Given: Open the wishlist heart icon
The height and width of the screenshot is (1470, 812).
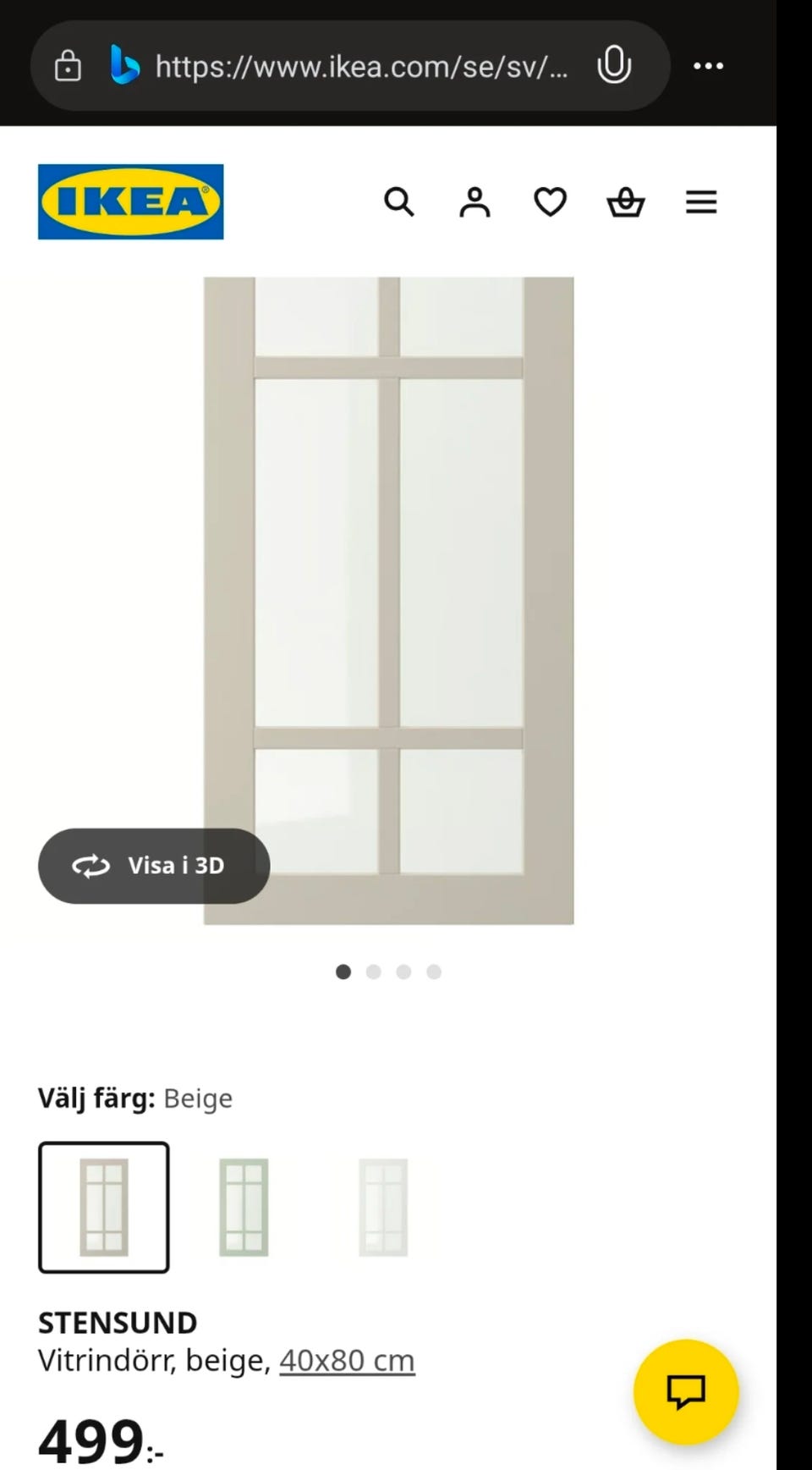Looking at the screenshot, I should coord(550,202).
